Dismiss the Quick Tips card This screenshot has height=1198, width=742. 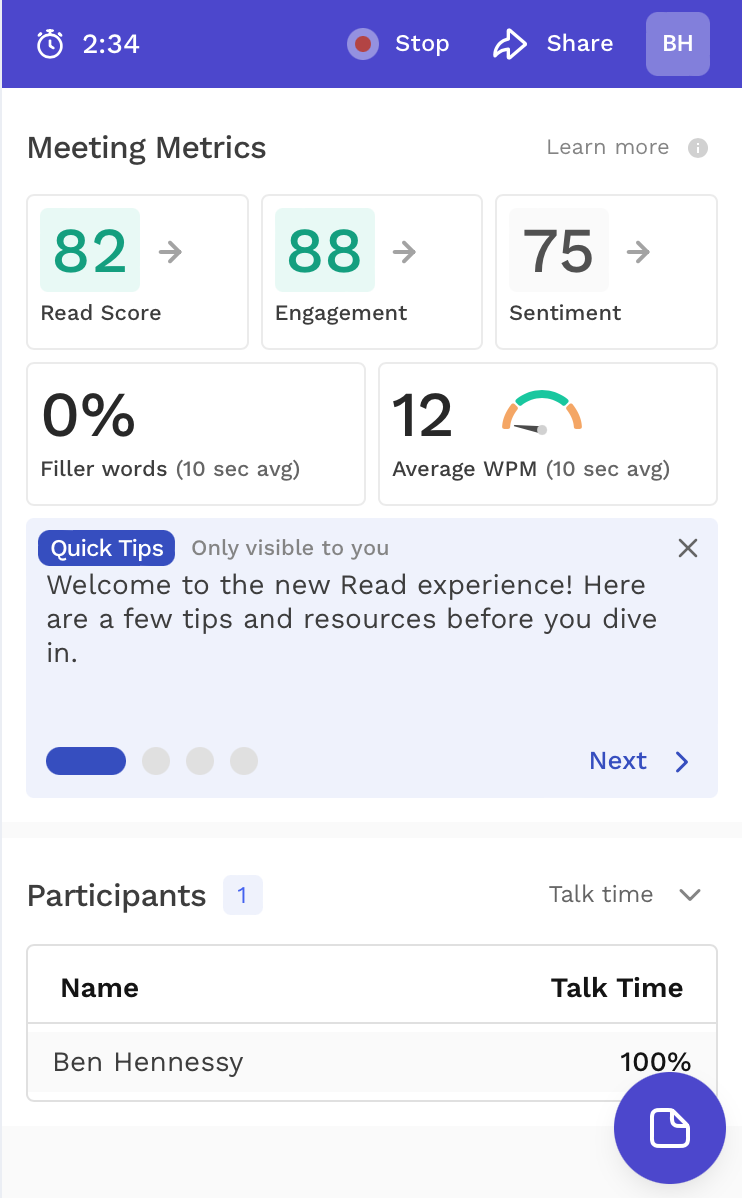(687, 548)
